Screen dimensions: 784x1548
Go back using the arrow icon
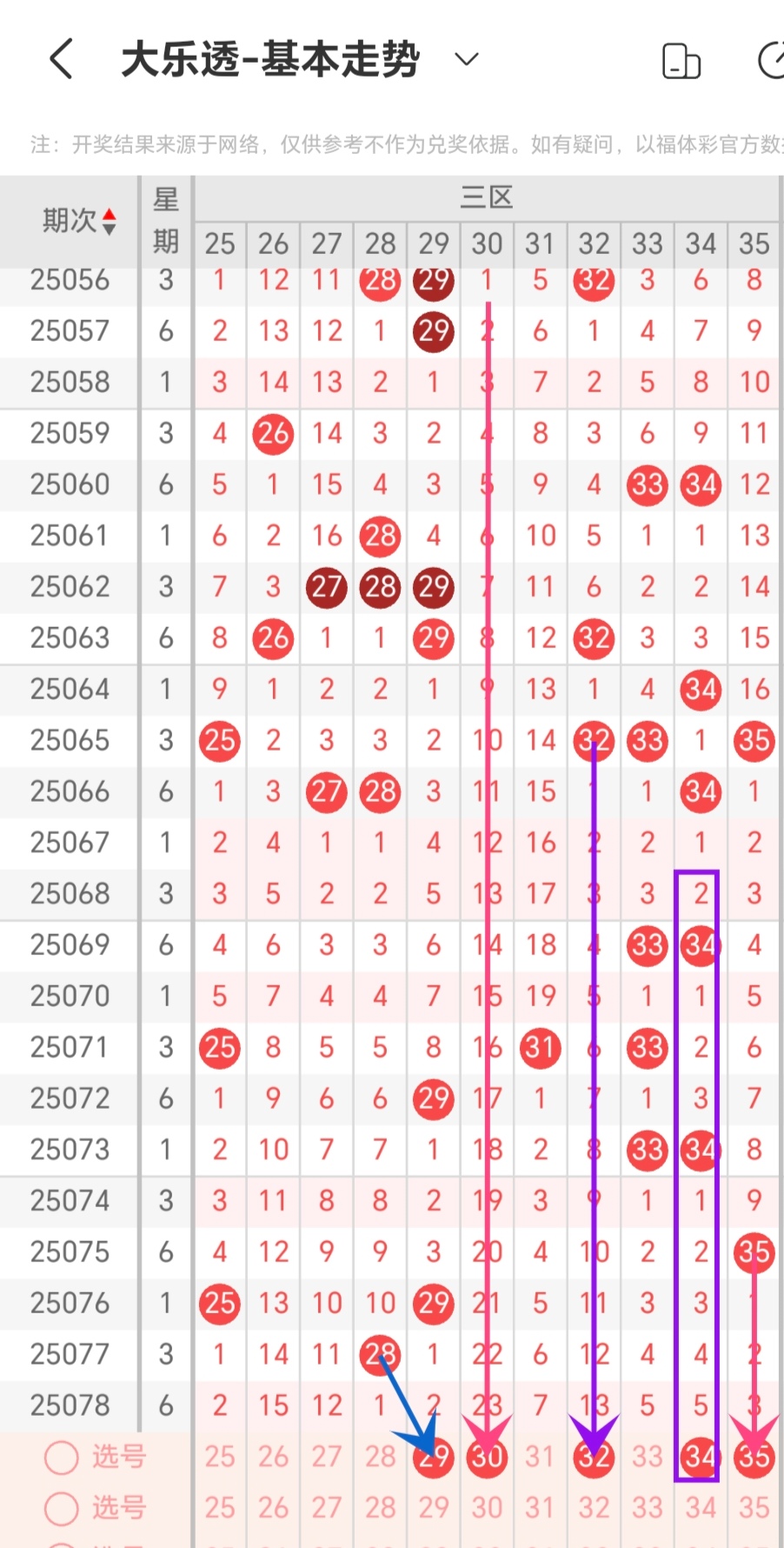[61, 59]
